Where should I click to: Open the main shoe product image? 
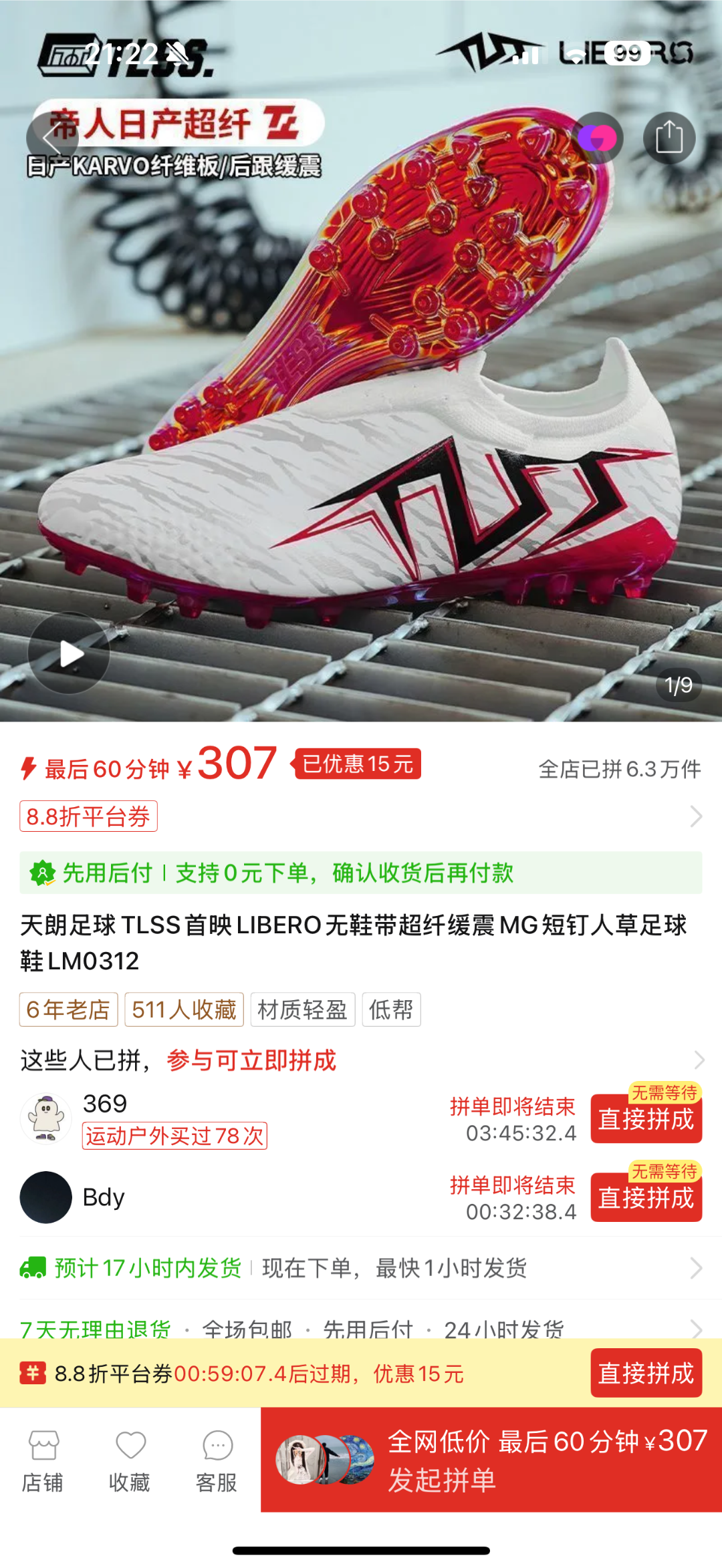[x=361, y=401]
